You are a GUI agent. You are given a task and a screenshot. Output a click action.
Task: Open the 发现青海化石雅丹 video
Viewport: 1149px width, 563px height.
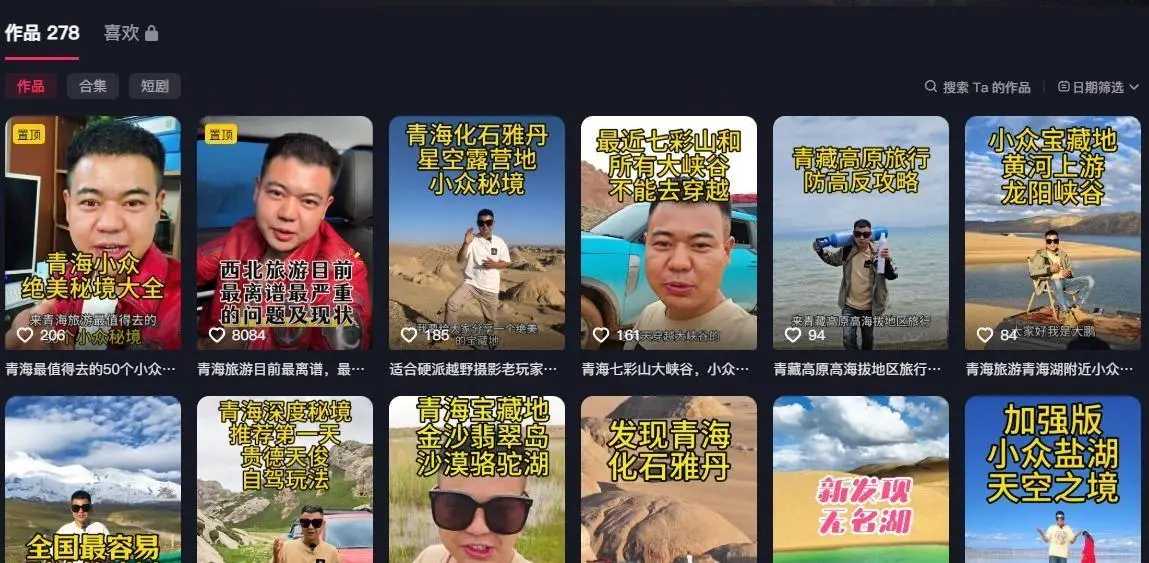tap(669, 480)
